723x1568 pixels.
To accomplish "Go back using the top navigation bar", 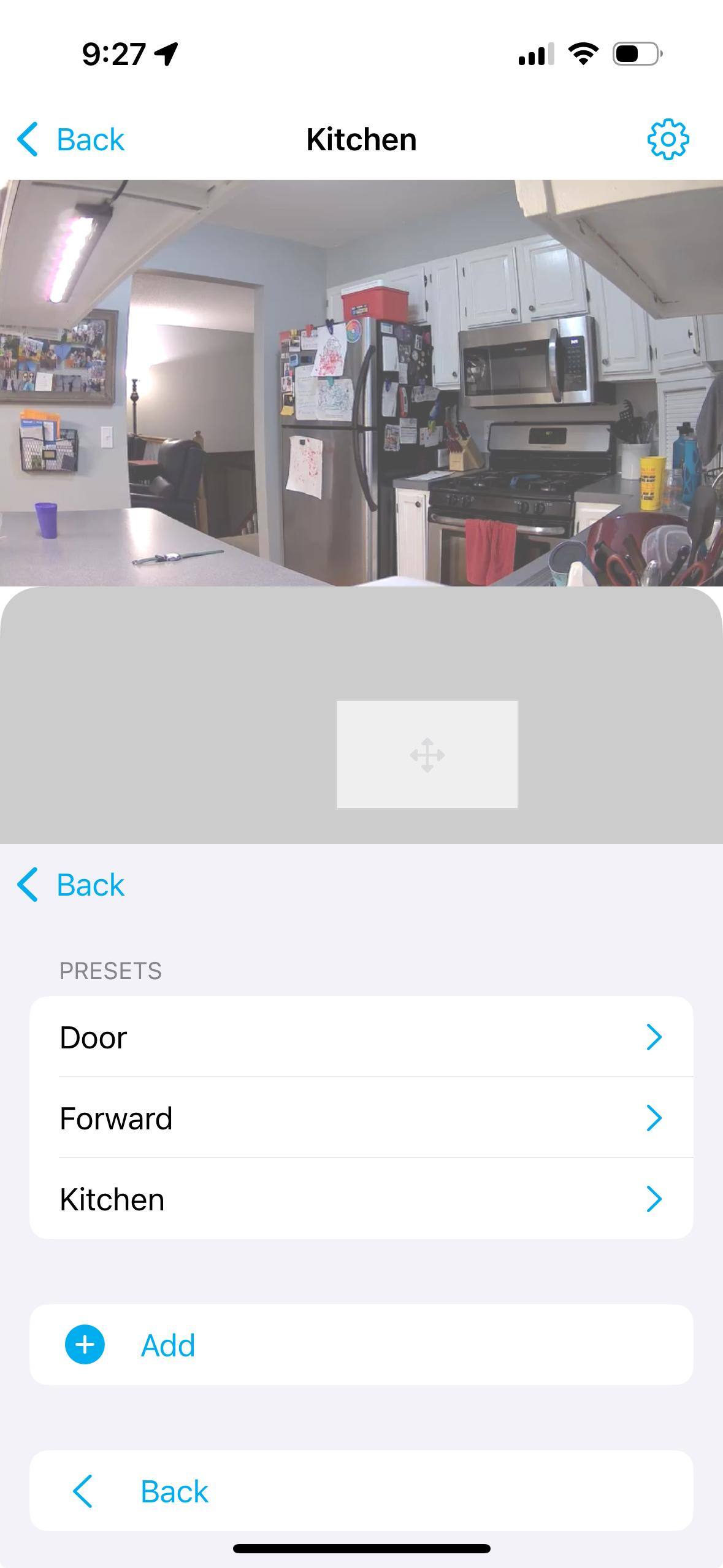I will click(x=71, y=139).
